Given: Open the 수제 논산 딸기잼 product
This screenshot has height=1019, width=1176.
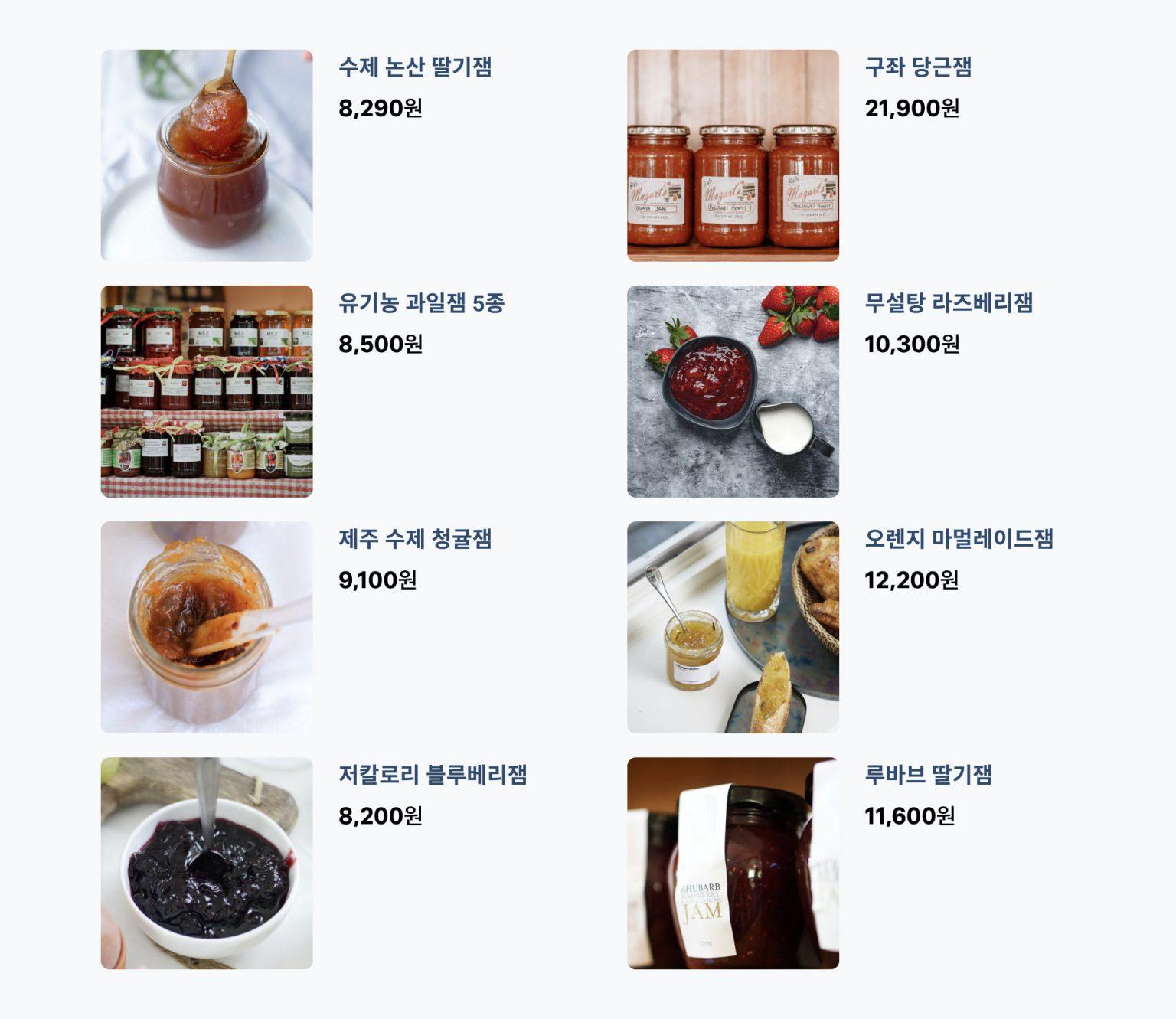Looking at the screenshot, I should [414, 67].
